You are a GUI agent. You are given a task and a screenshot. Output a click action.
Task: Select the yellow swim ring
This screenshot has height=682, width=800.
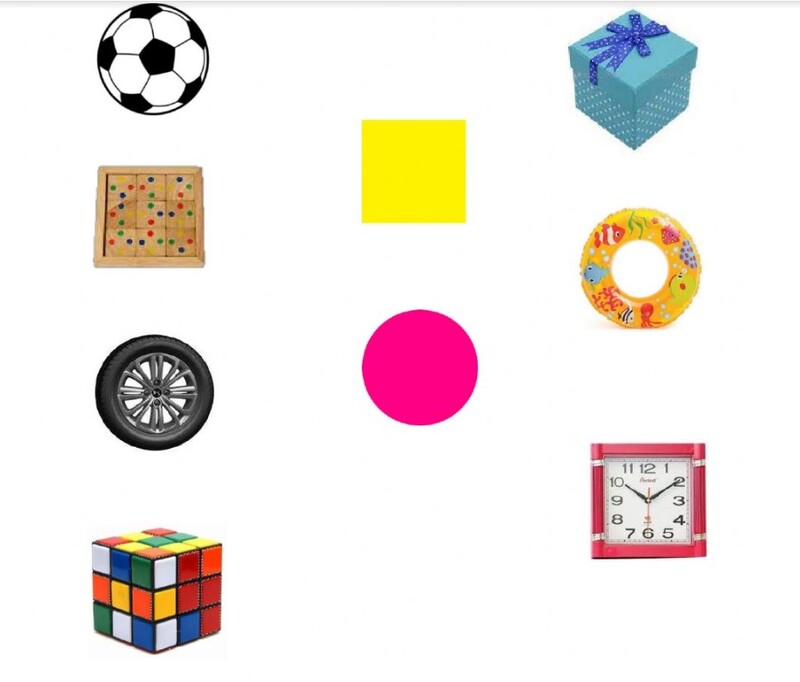pyautogui.click(x=640, y=268)
